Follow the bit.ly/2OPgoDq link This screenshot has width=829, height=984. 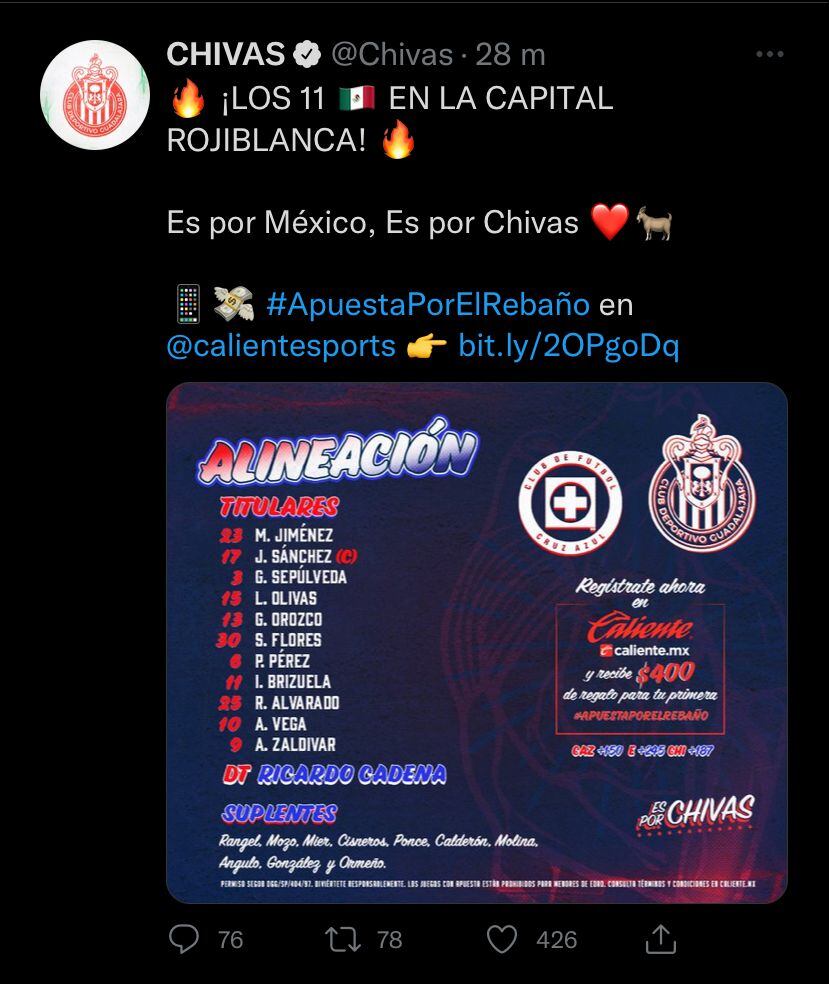(568, 346)
